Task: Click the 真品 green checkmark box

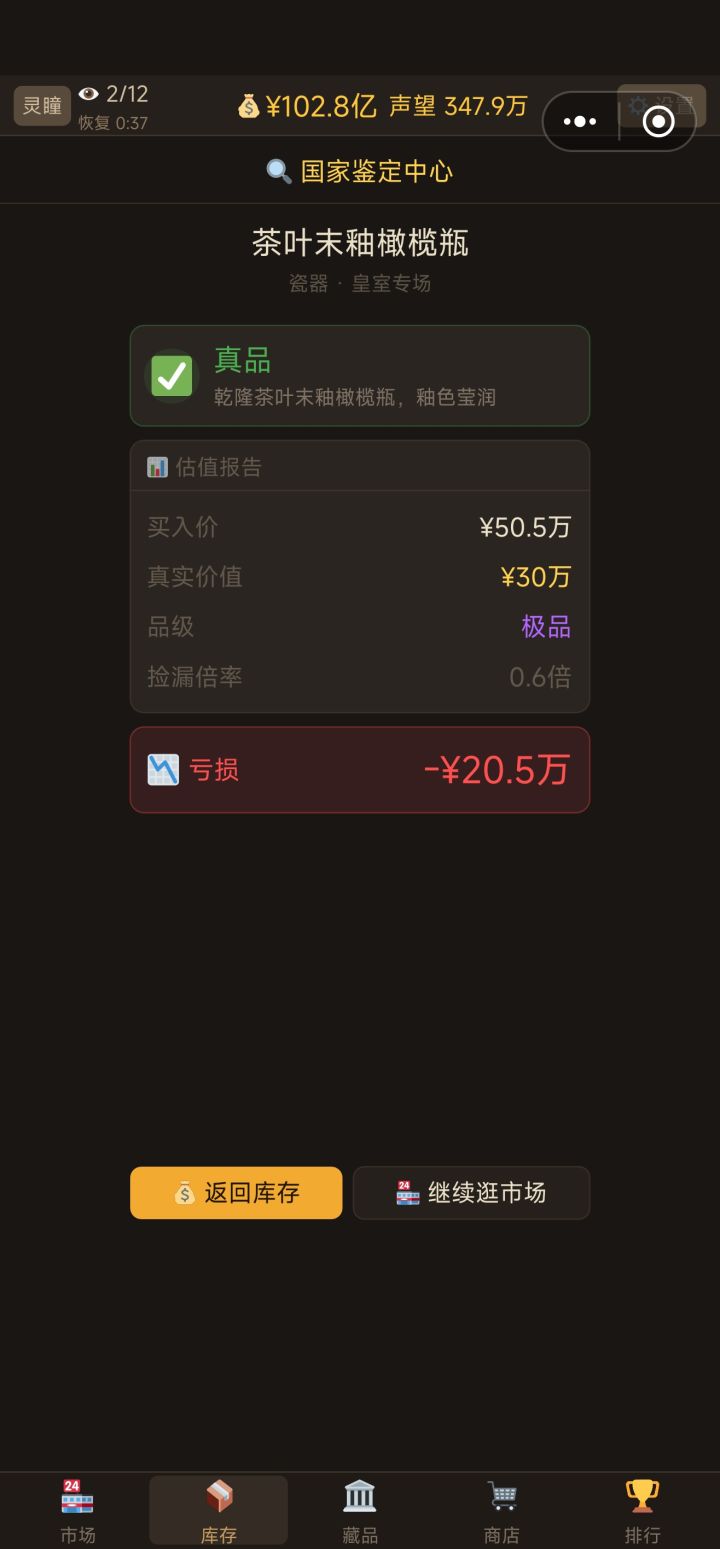Action: pyautogui.click(x=172, y=374)
